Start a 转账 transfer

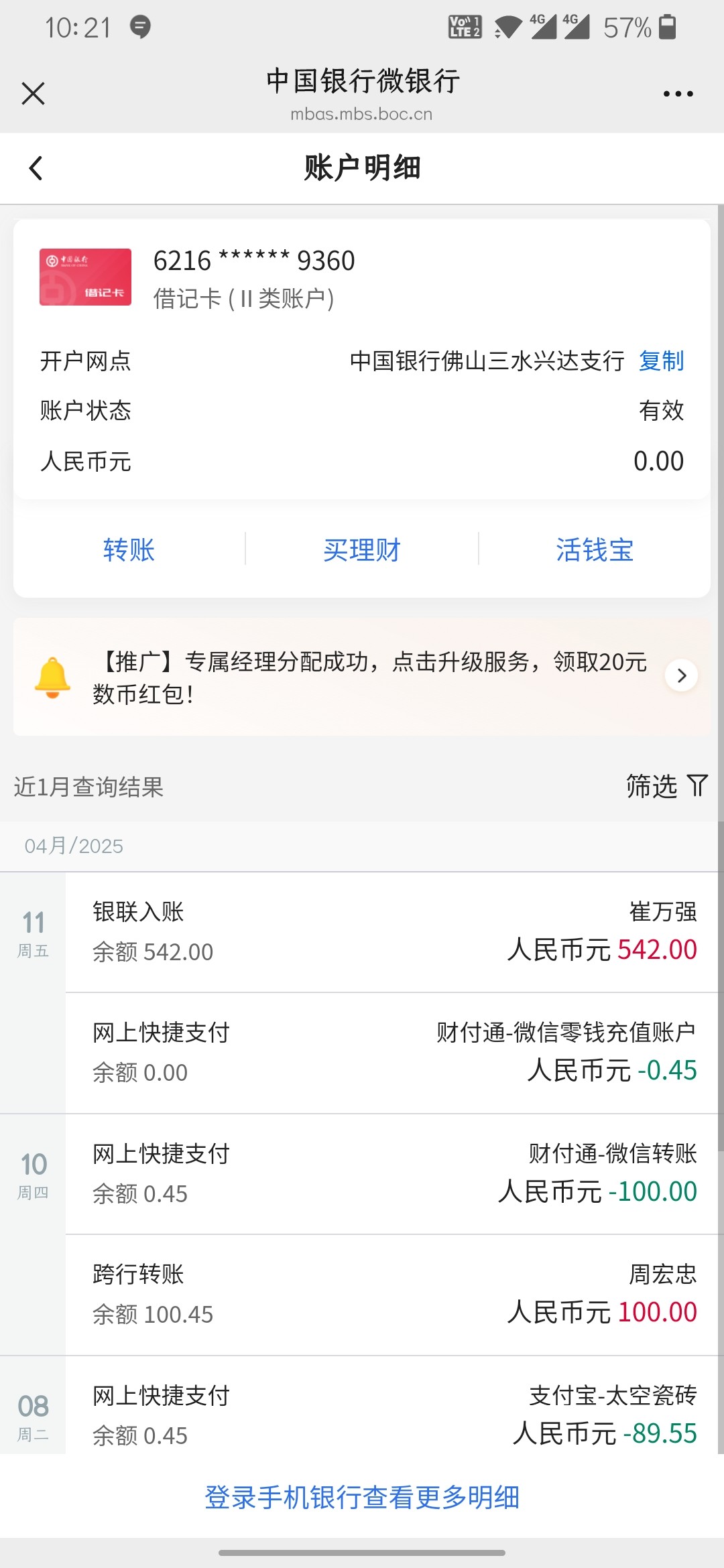coord(129,550)
